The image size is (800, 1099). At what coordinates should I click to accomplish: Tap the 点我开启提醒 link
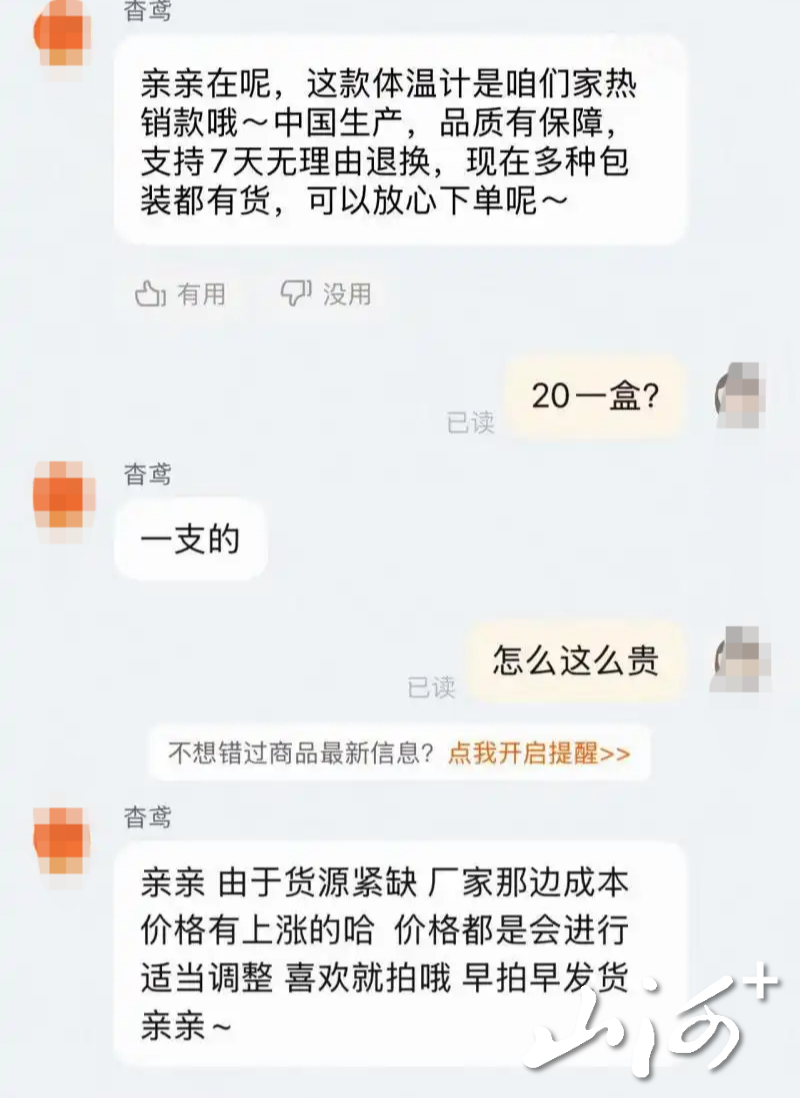click(538, 753)
